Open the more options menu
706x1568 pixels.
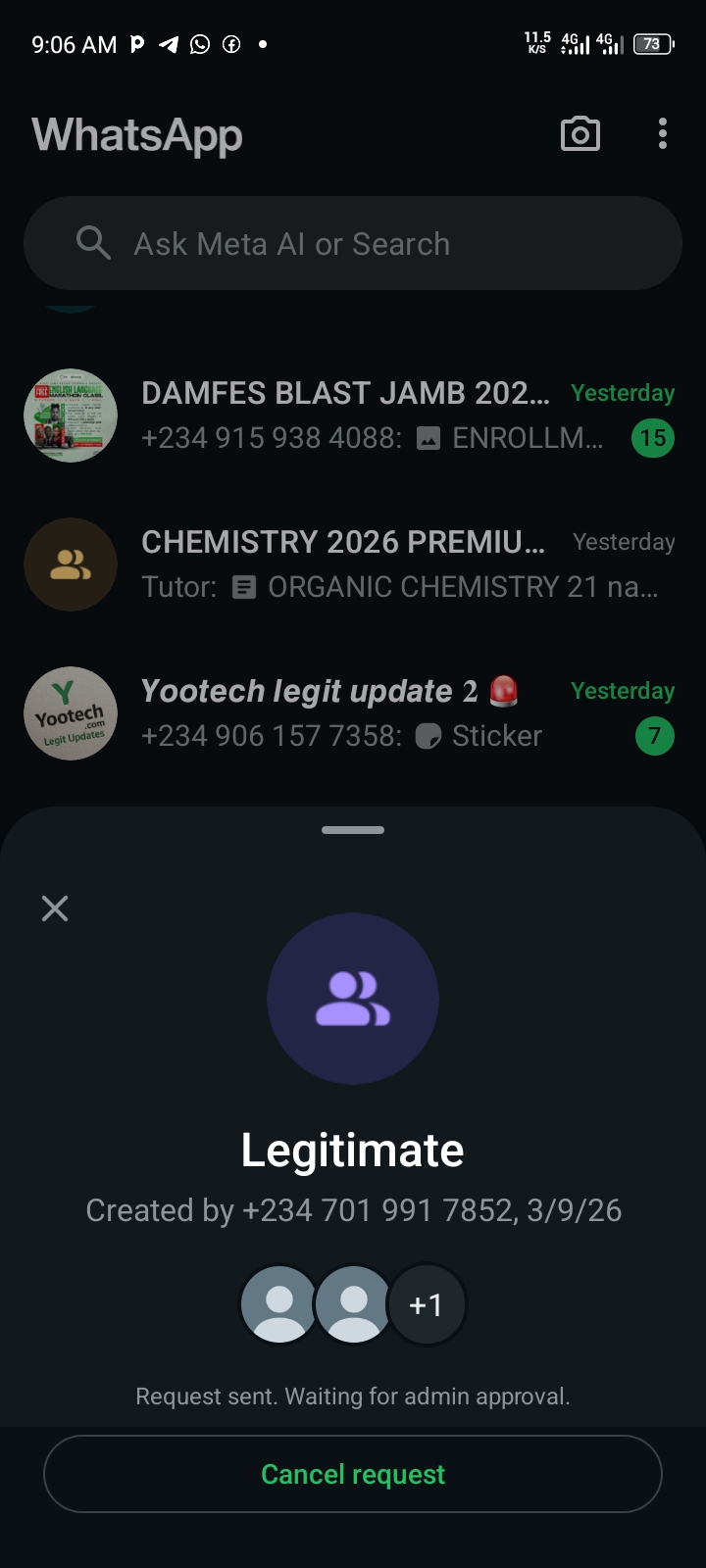point(663,134)
